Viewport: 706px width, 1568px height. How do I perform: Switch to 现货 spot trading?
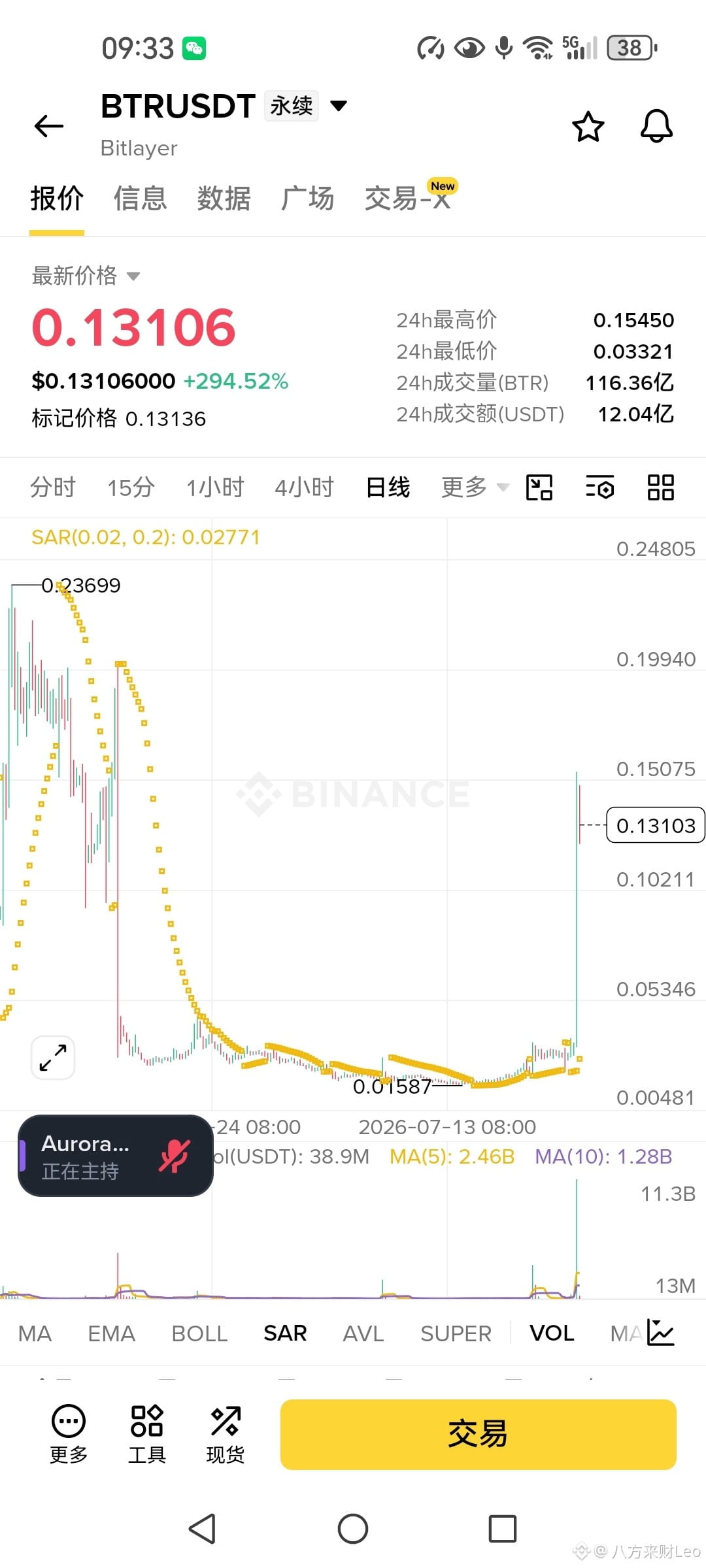click(x=226, y=1434)
